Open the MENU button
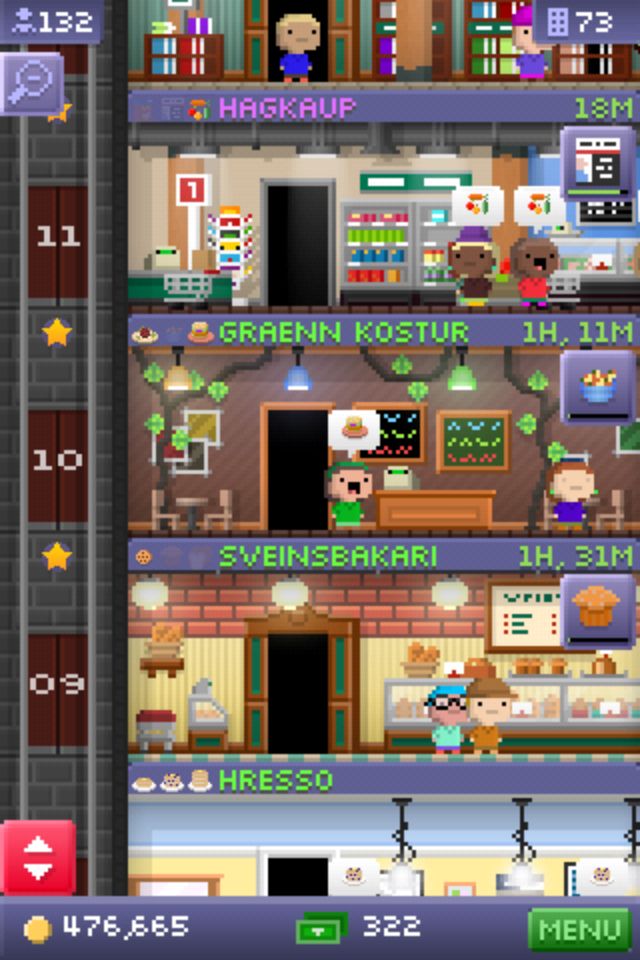The height and width of the screenshot is (960, 640). coord(579,929)
